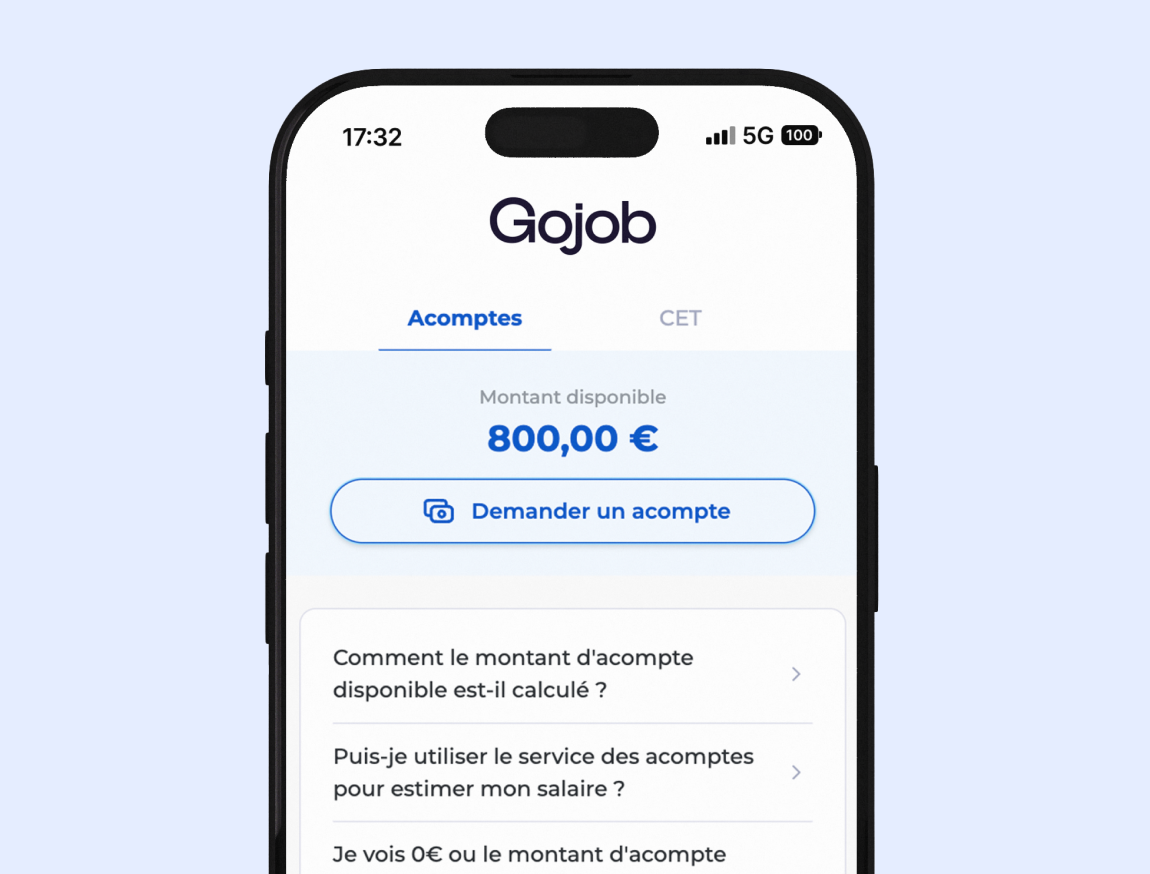The height and width of the screenshot is (874, 1150).
Task: Switch to the CET tab
Action: [680, 319]
